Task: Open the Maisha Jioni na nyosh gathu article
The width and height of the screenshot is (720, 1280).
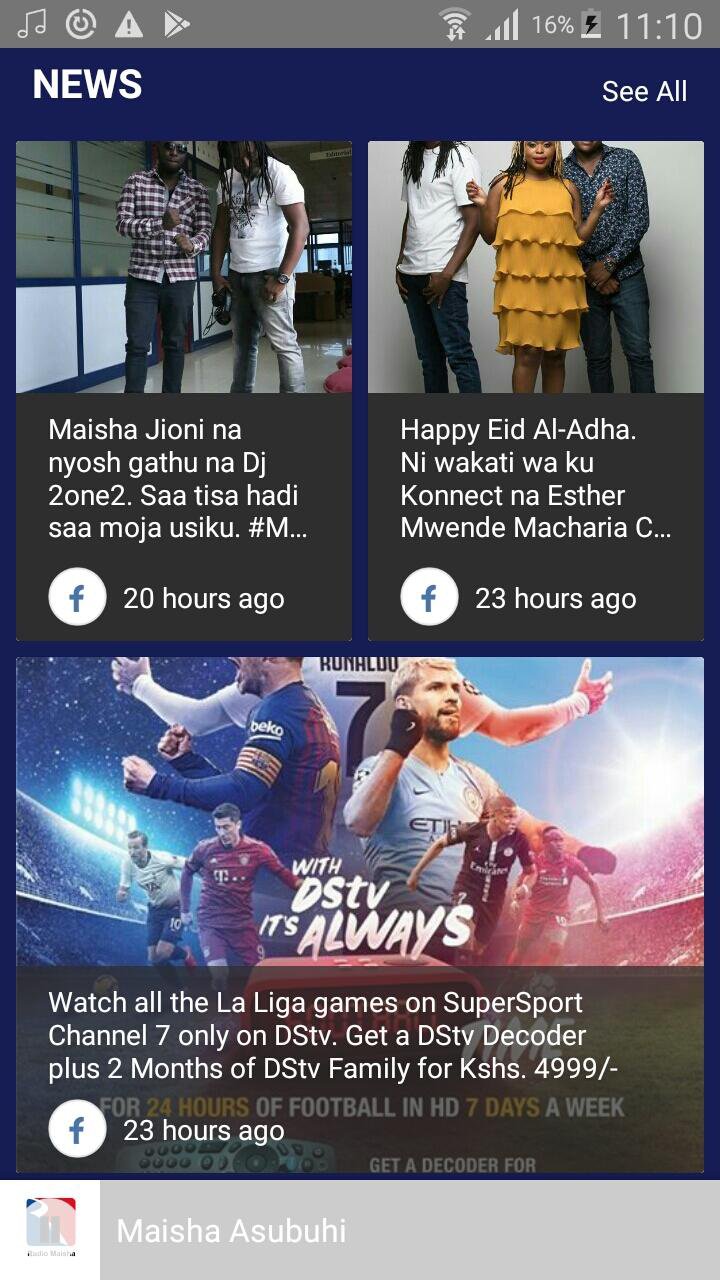Action: click(184, 478)
